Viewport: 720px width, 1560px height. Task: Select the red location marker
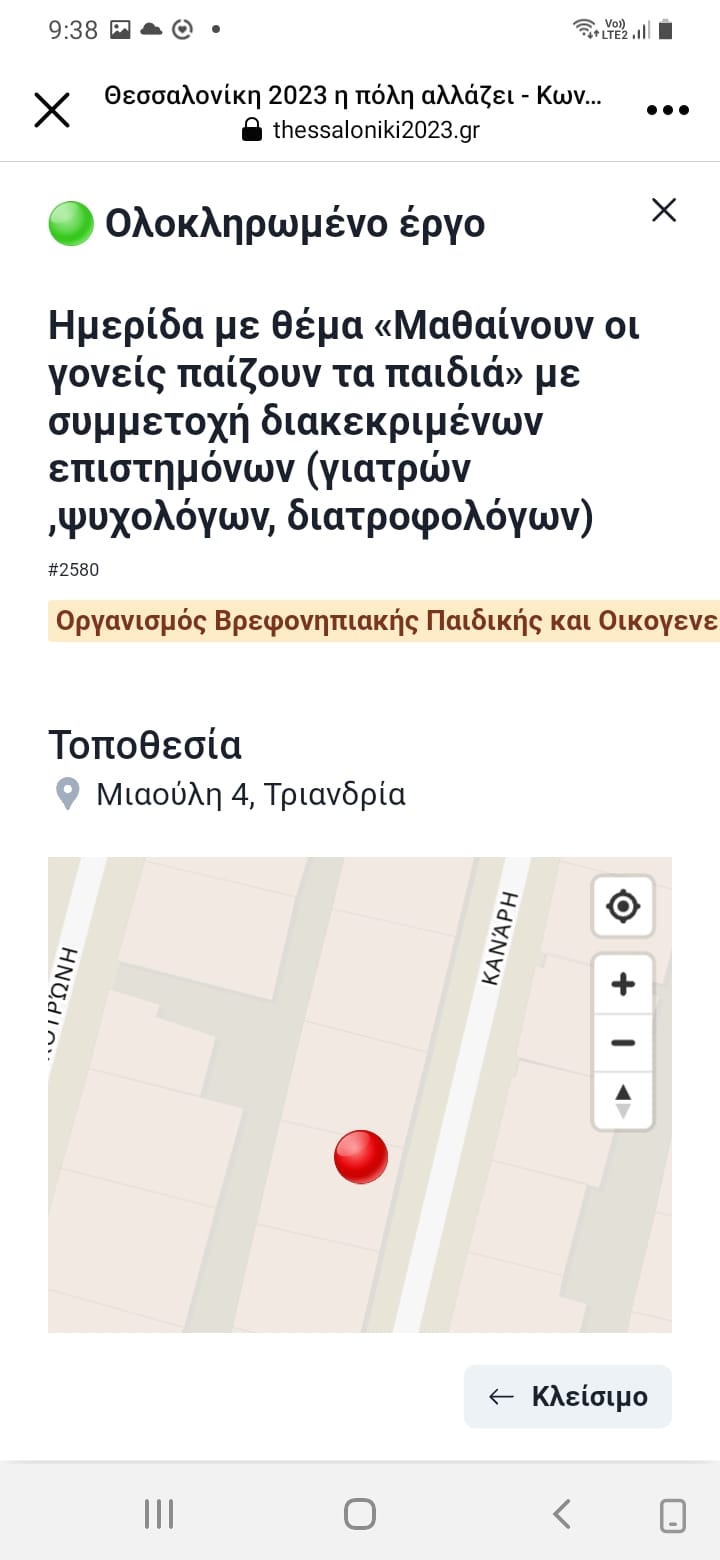click(x=361, y=1157)
